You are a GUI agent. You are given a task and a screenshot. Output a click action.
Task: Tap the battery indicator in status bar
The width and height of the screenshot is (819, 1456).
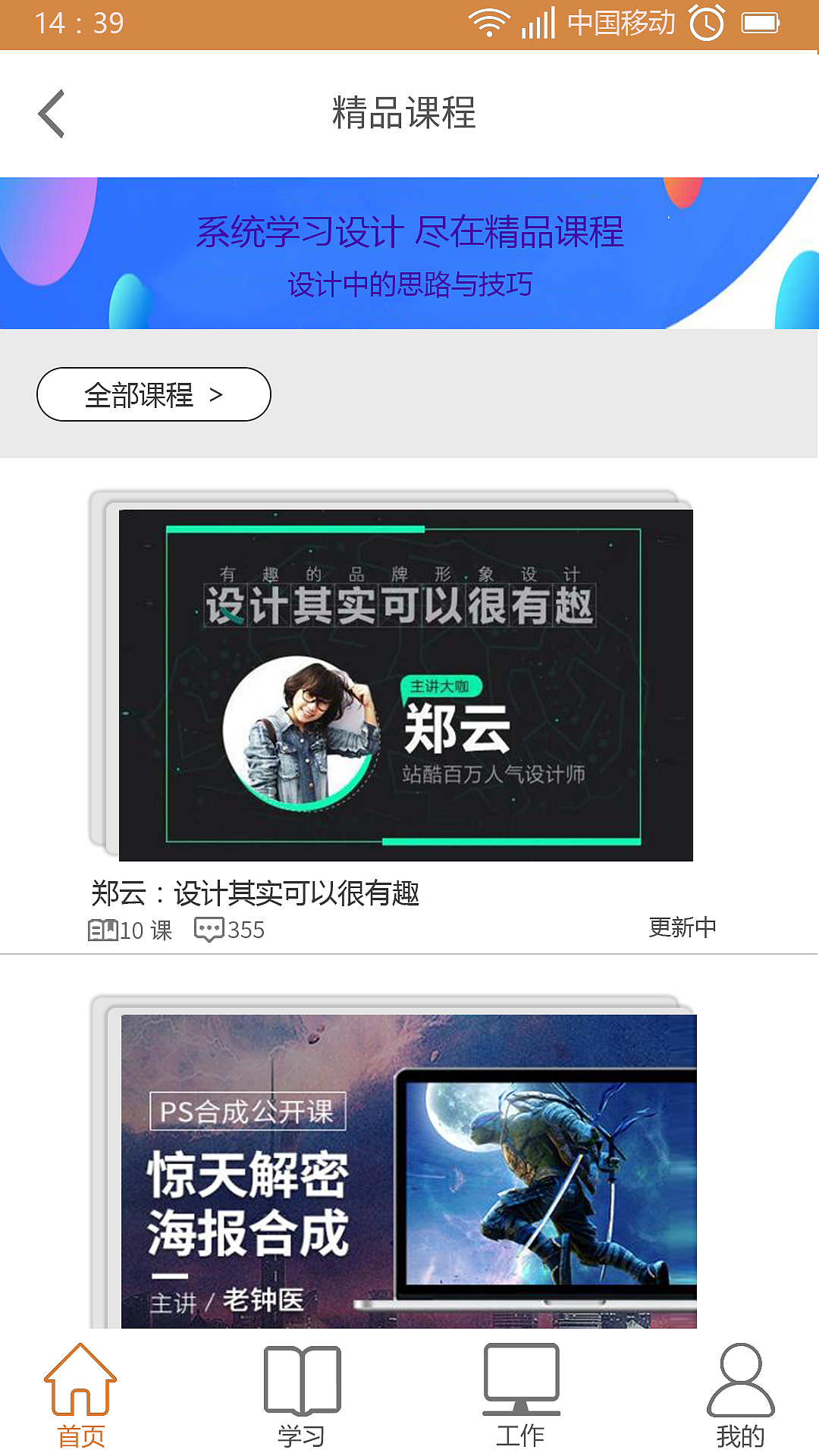(x=761, y=23)
